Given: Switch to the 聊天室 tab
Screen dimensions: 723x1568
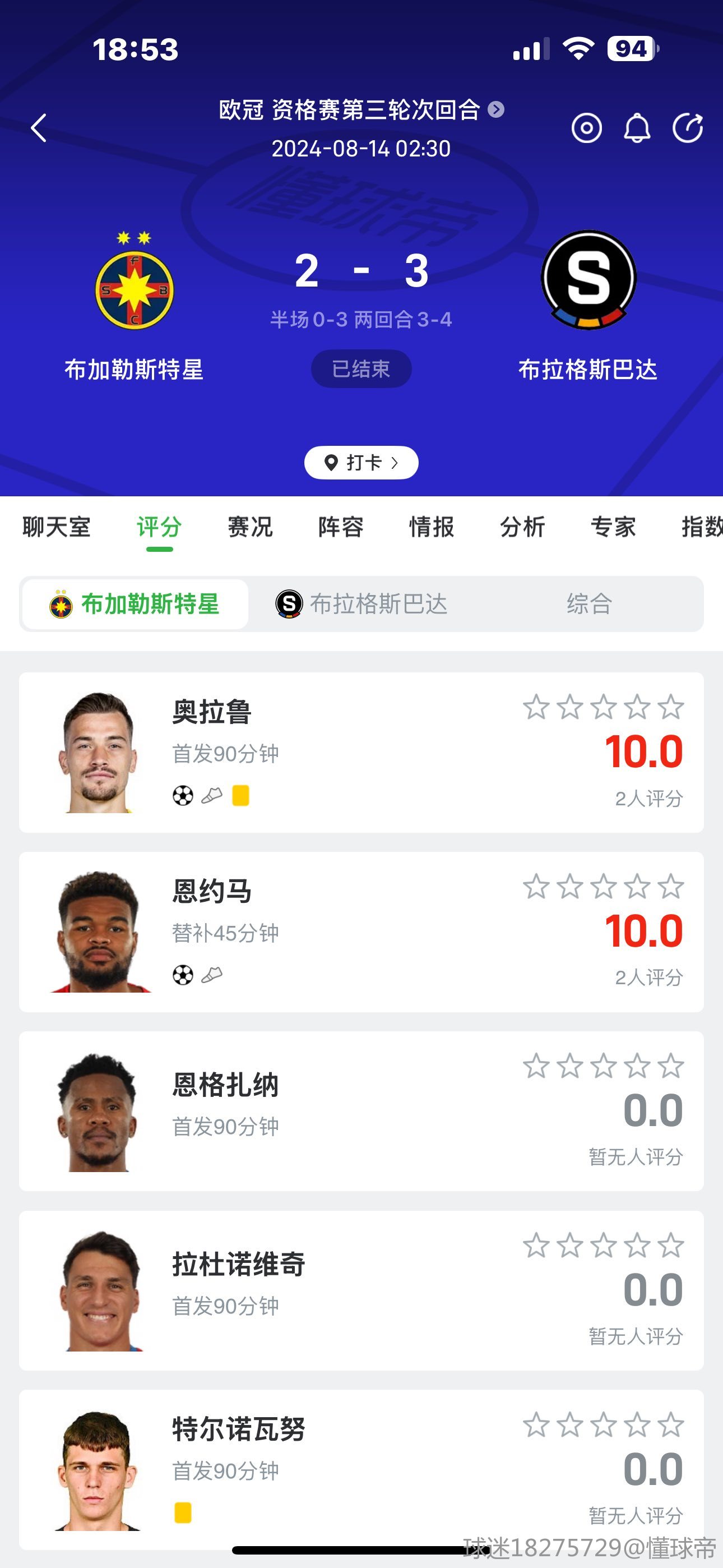Looking at the screenshot, I should coord(56,527).
